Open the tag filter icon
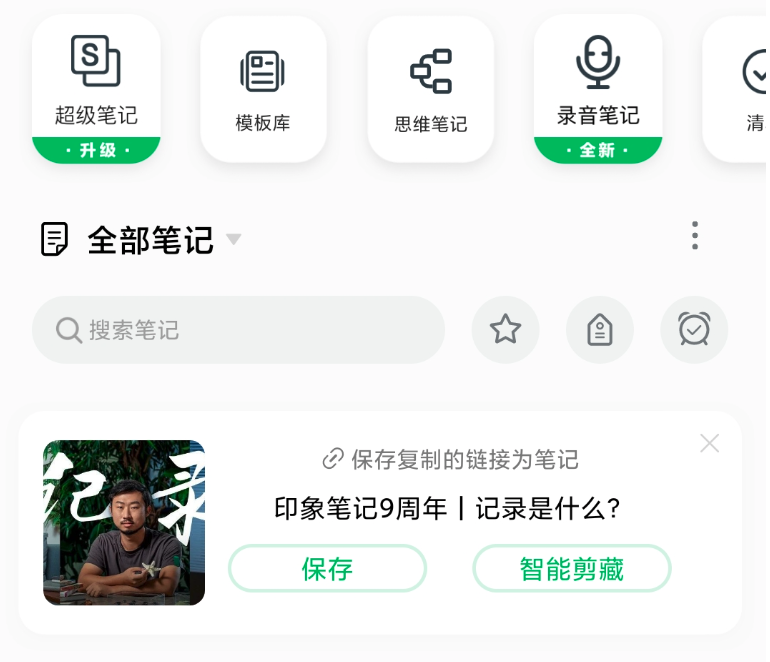770x662 pixels. coord(599,330)
